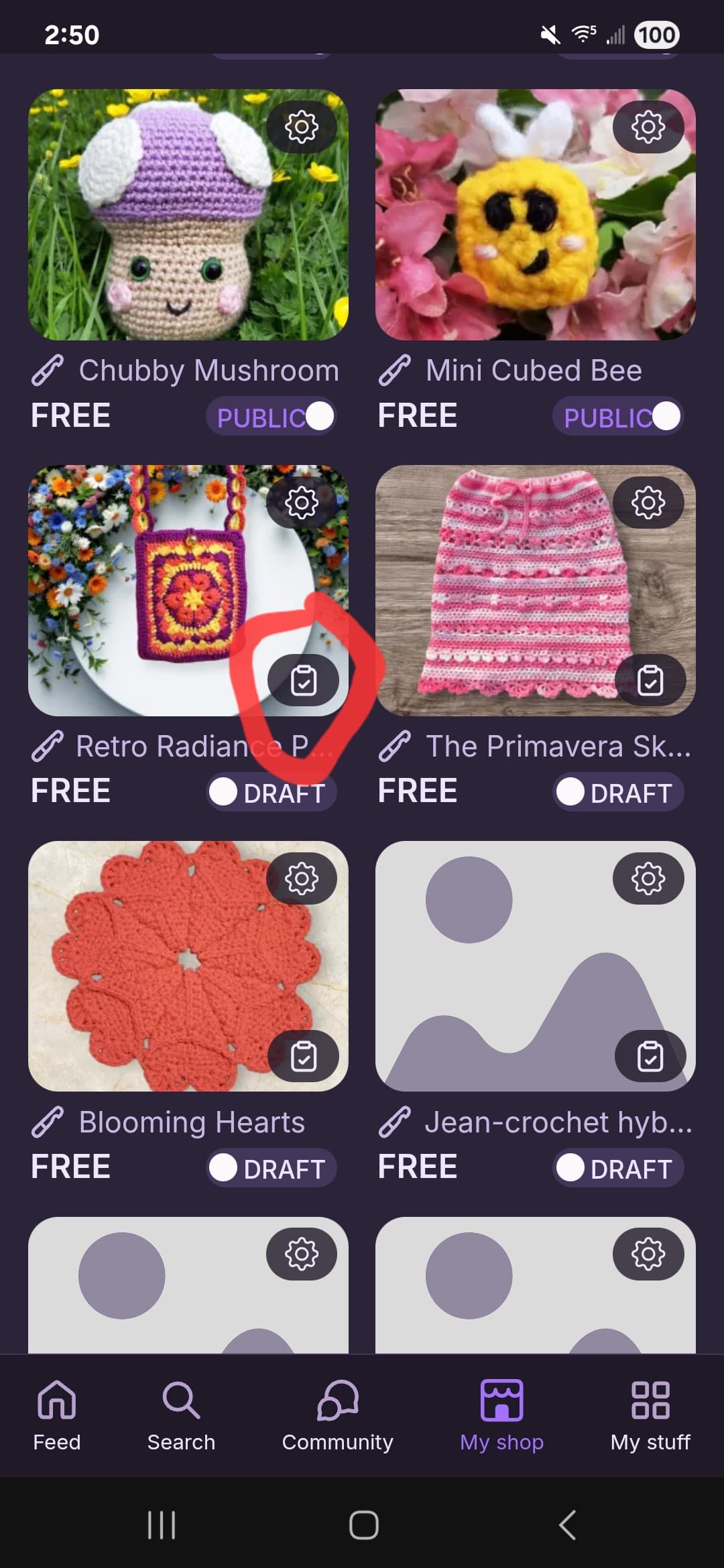Edit the Chubby Mushroom title link
This screenshot has width=724, height=1568.
(x=186, y=371)
